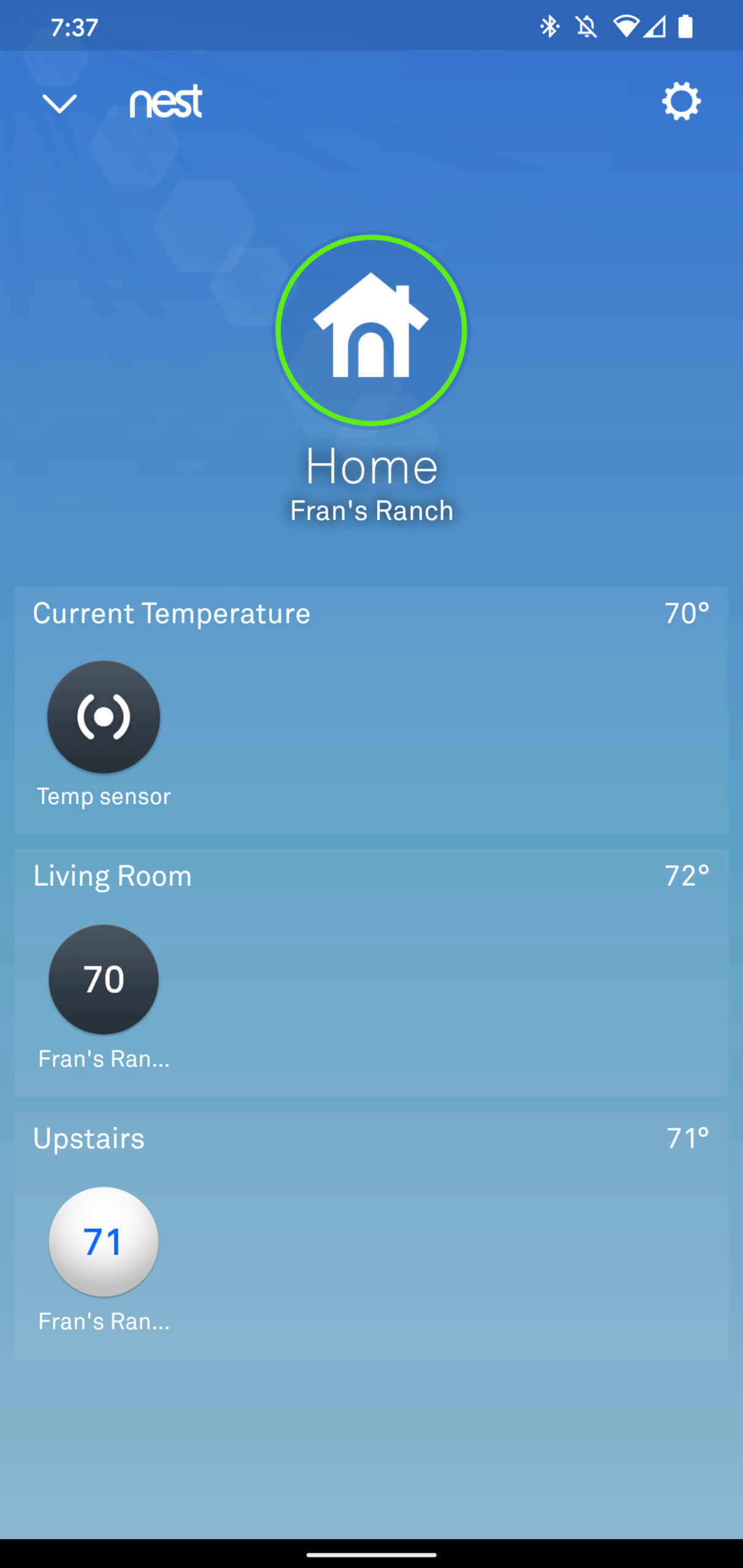Open the Upstairs thermostat set to 71
The image size is (743, 1568).
[x=104, y=1242]
